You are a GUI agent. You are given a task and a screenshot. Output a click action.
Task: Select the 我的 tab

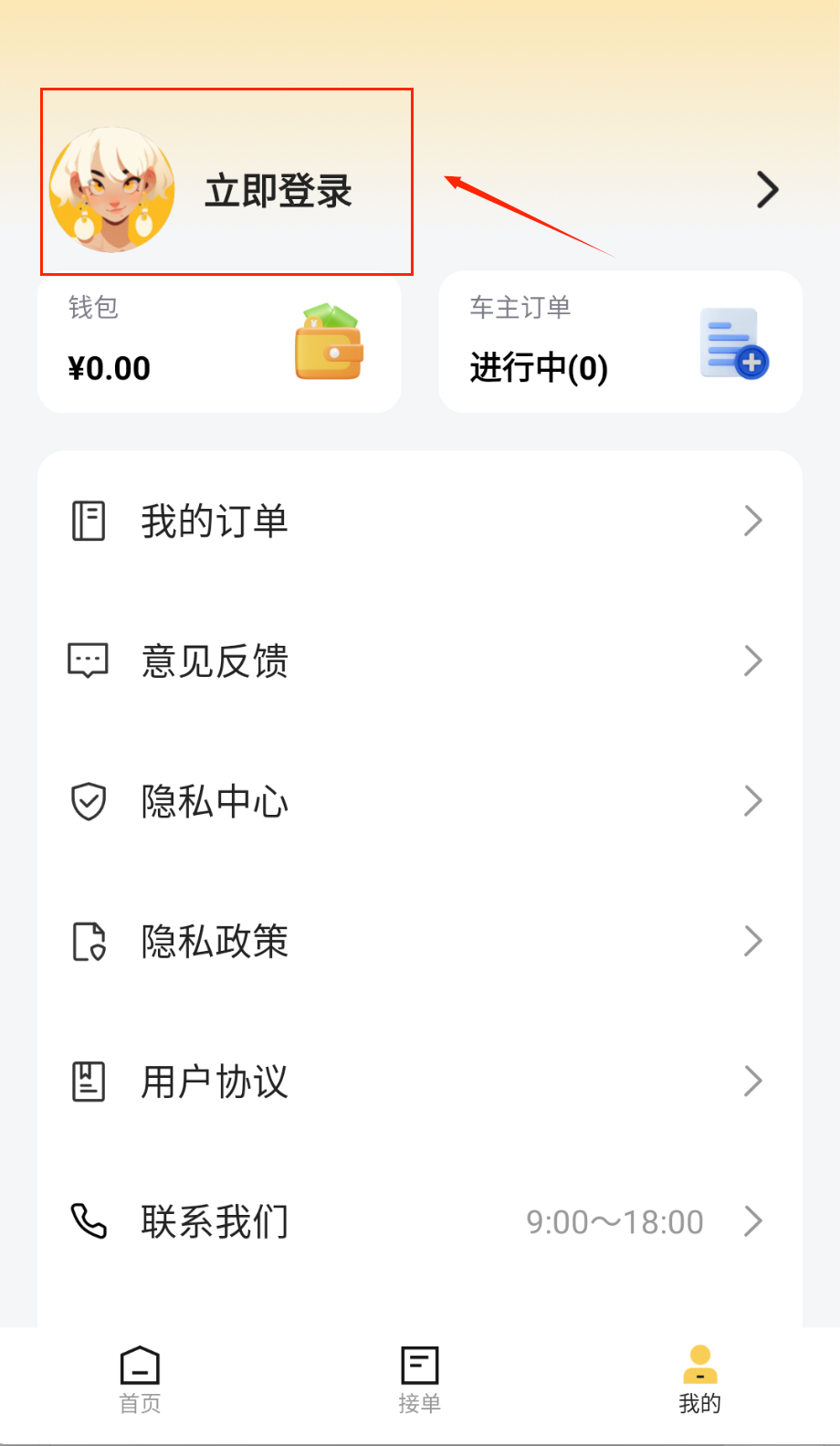(x=699, y=1380)
